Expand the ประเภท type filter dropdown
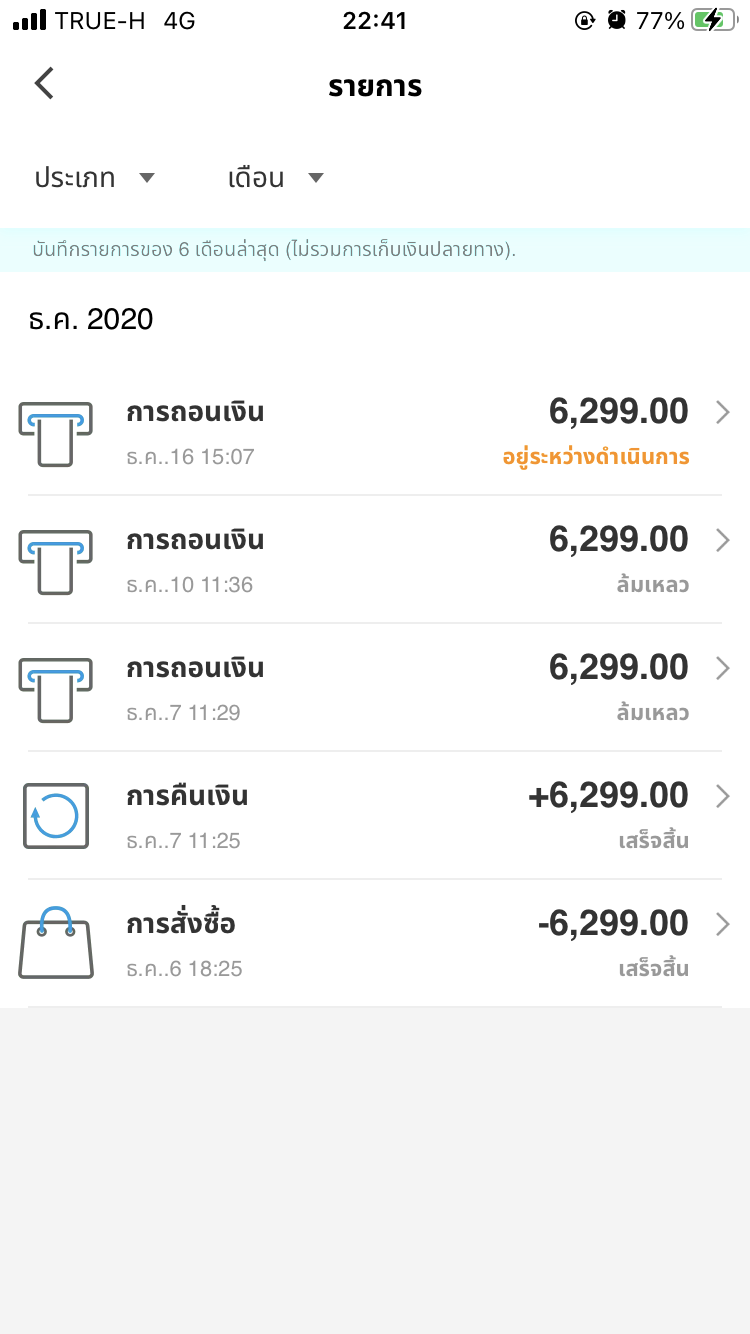The image size is (750, 1334). [x=95, y=179]
